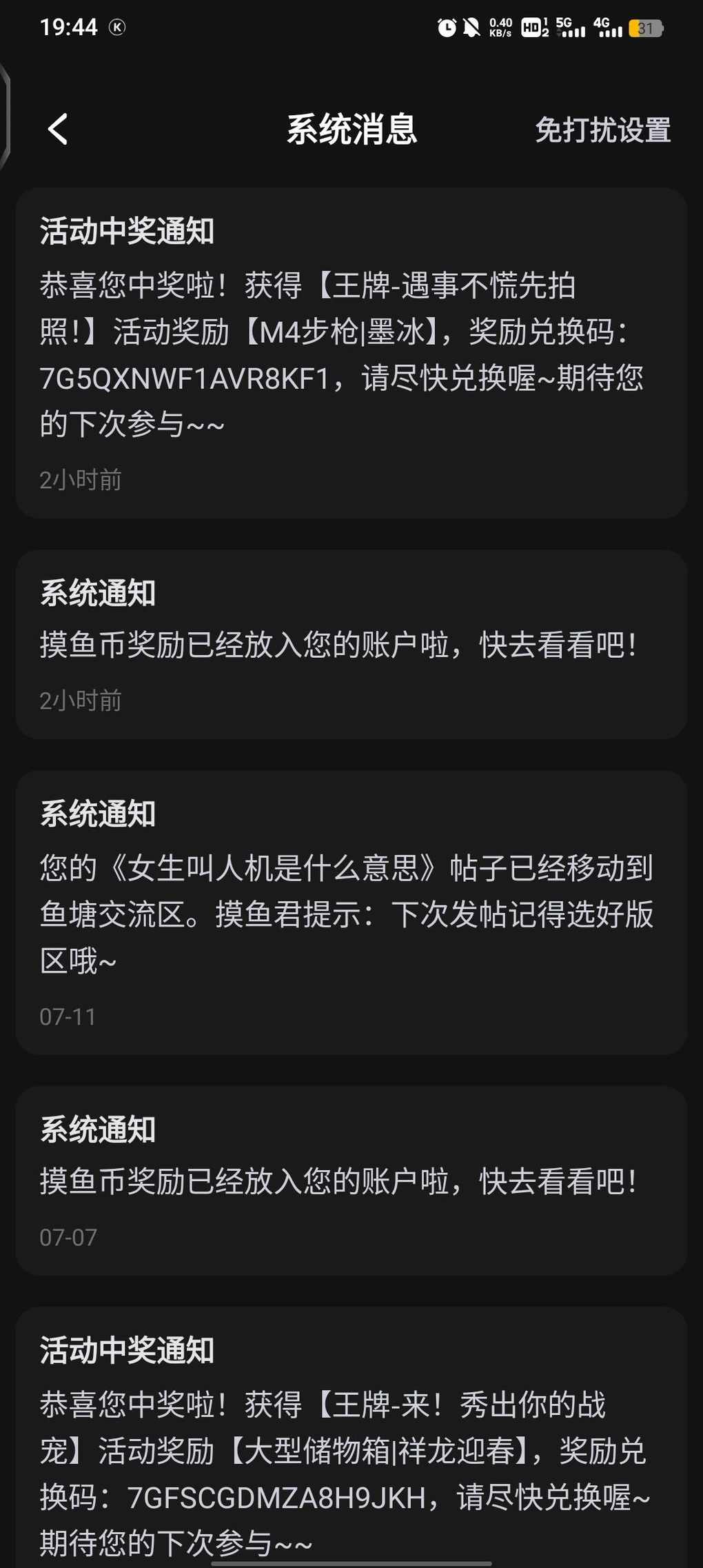Screen dimensions: 703x1568
Task: Go back using the top-left arrow
Action: tap(58, 130)
